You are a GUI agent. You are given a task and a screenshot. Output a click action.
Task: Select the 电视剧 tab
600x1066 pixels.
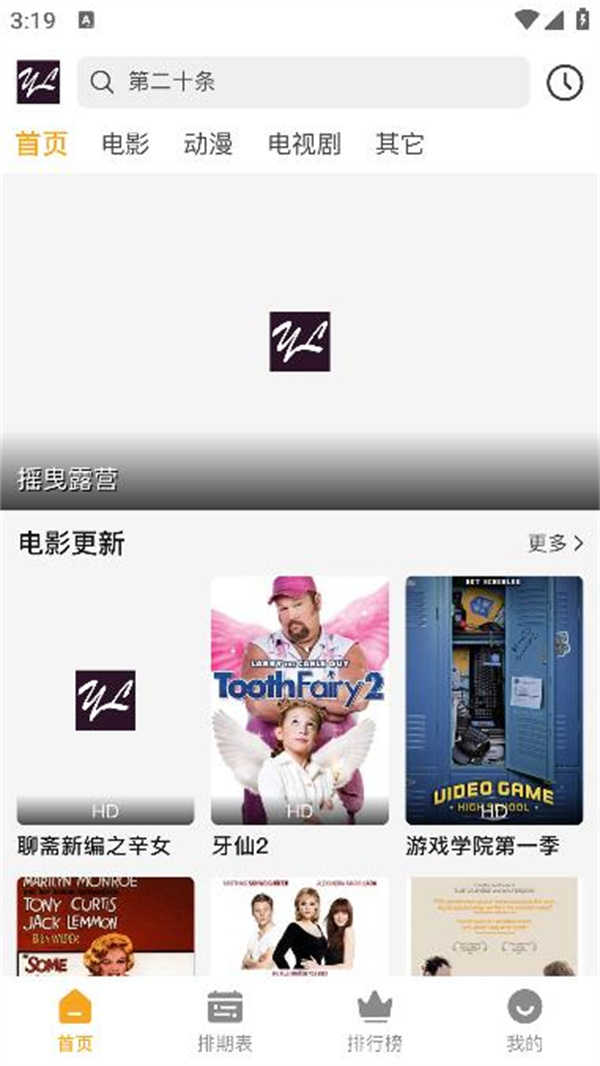click(304, 144)
